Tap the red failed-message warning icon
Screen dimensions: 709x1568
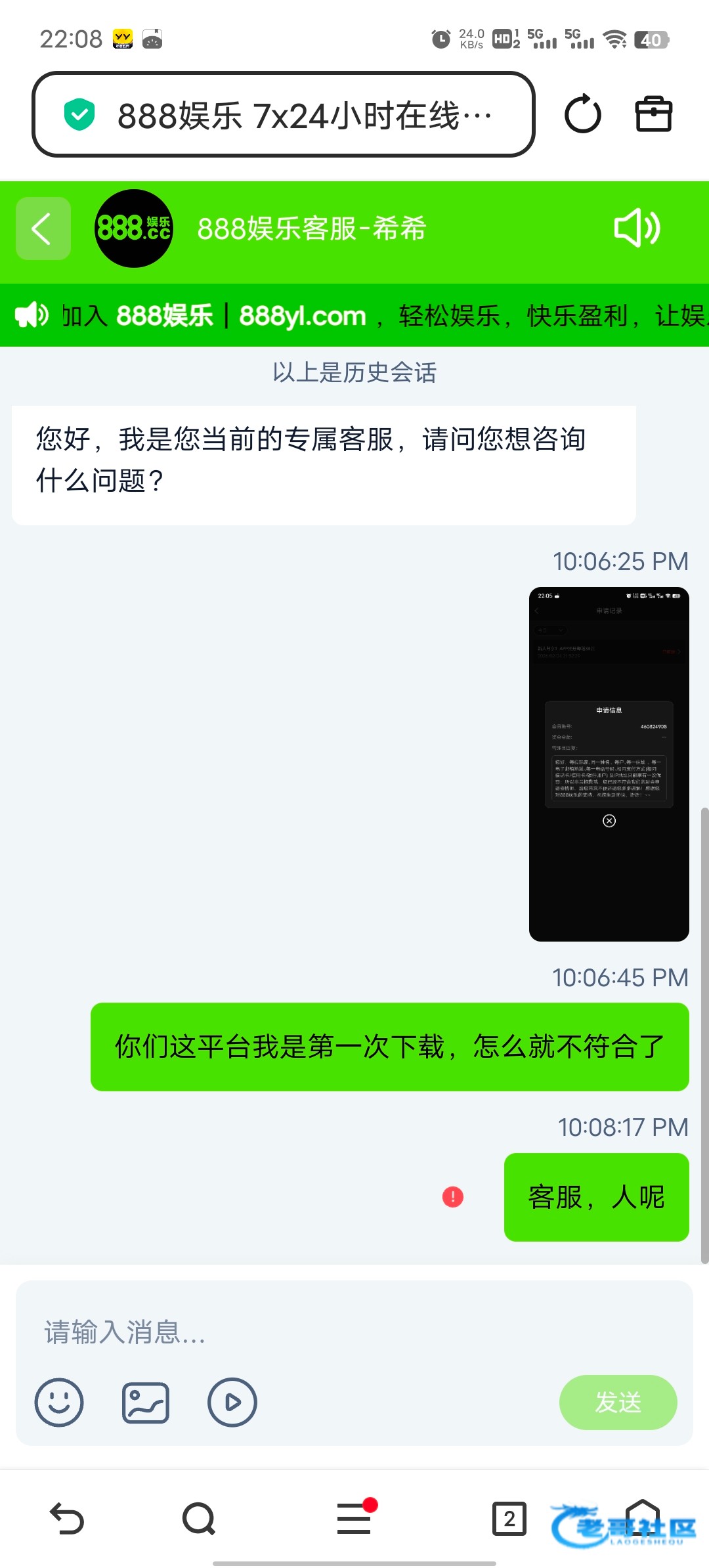click(x=452, y=1197)
